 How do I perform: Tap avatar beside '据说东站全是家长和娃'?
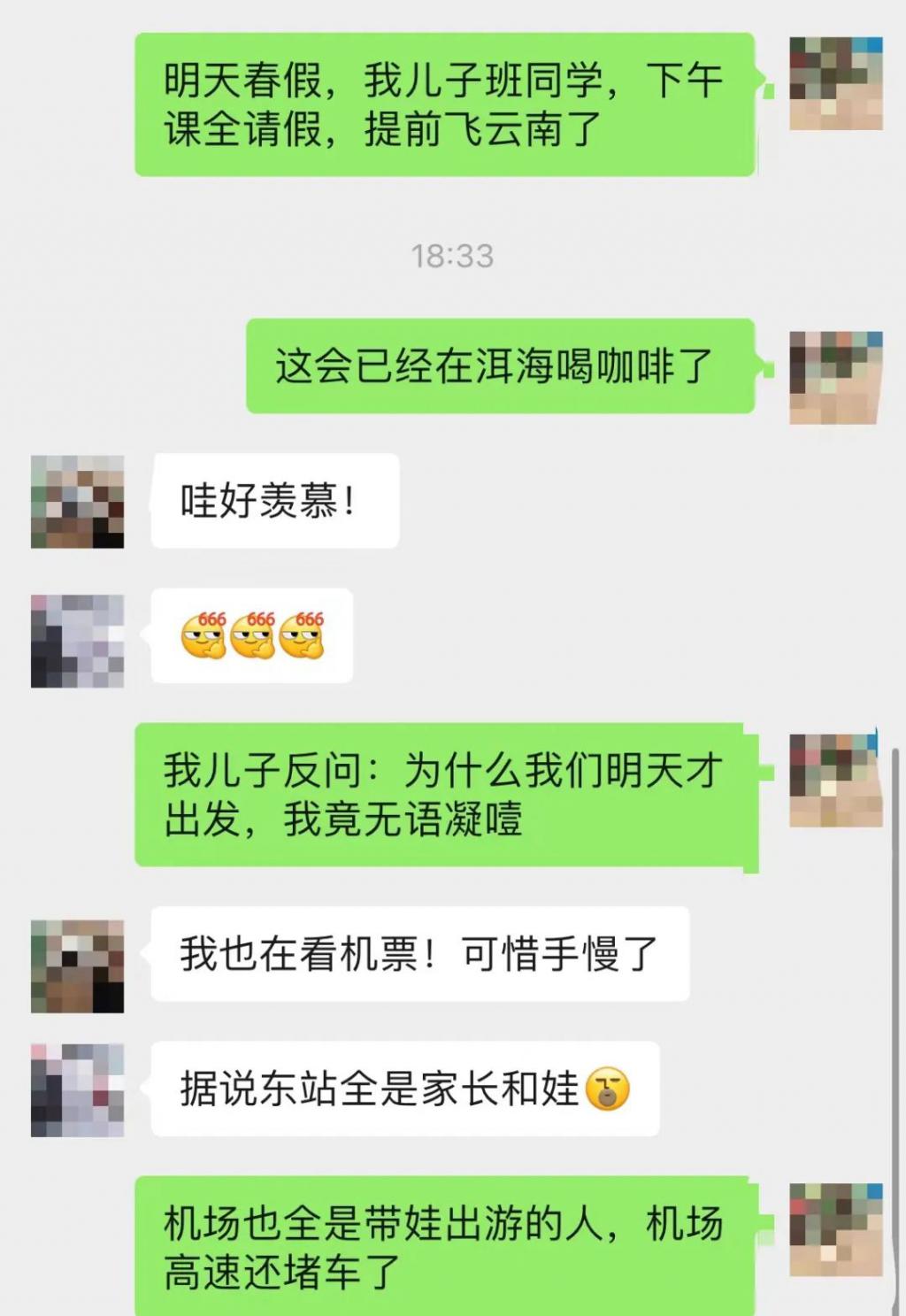coord(77,1089)
